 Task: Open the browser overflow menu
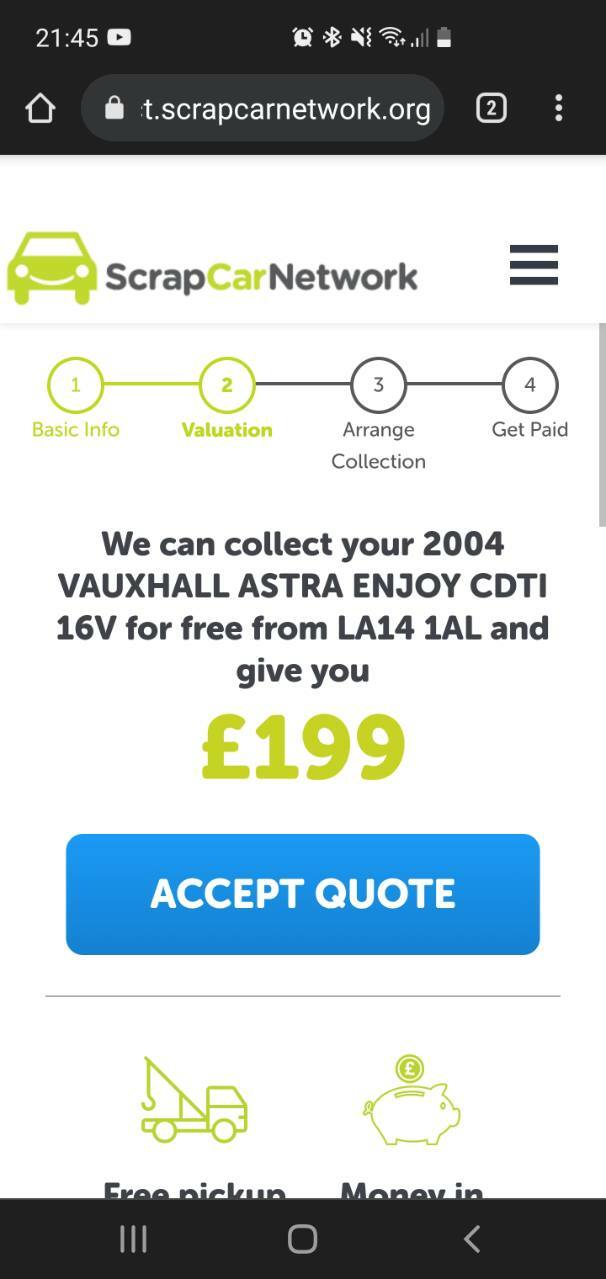tap(558, 108)
